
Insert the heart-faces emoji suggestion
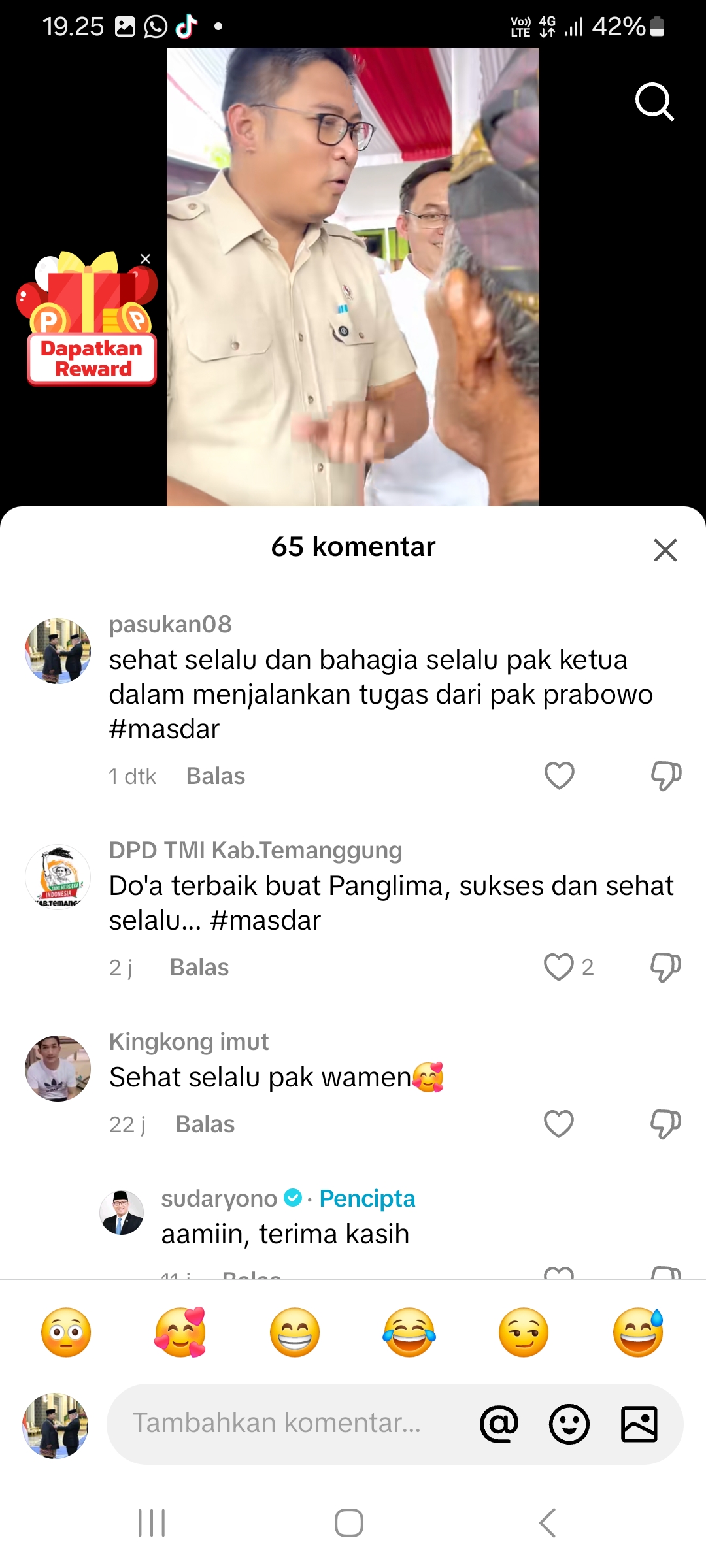coord(180,1333)
